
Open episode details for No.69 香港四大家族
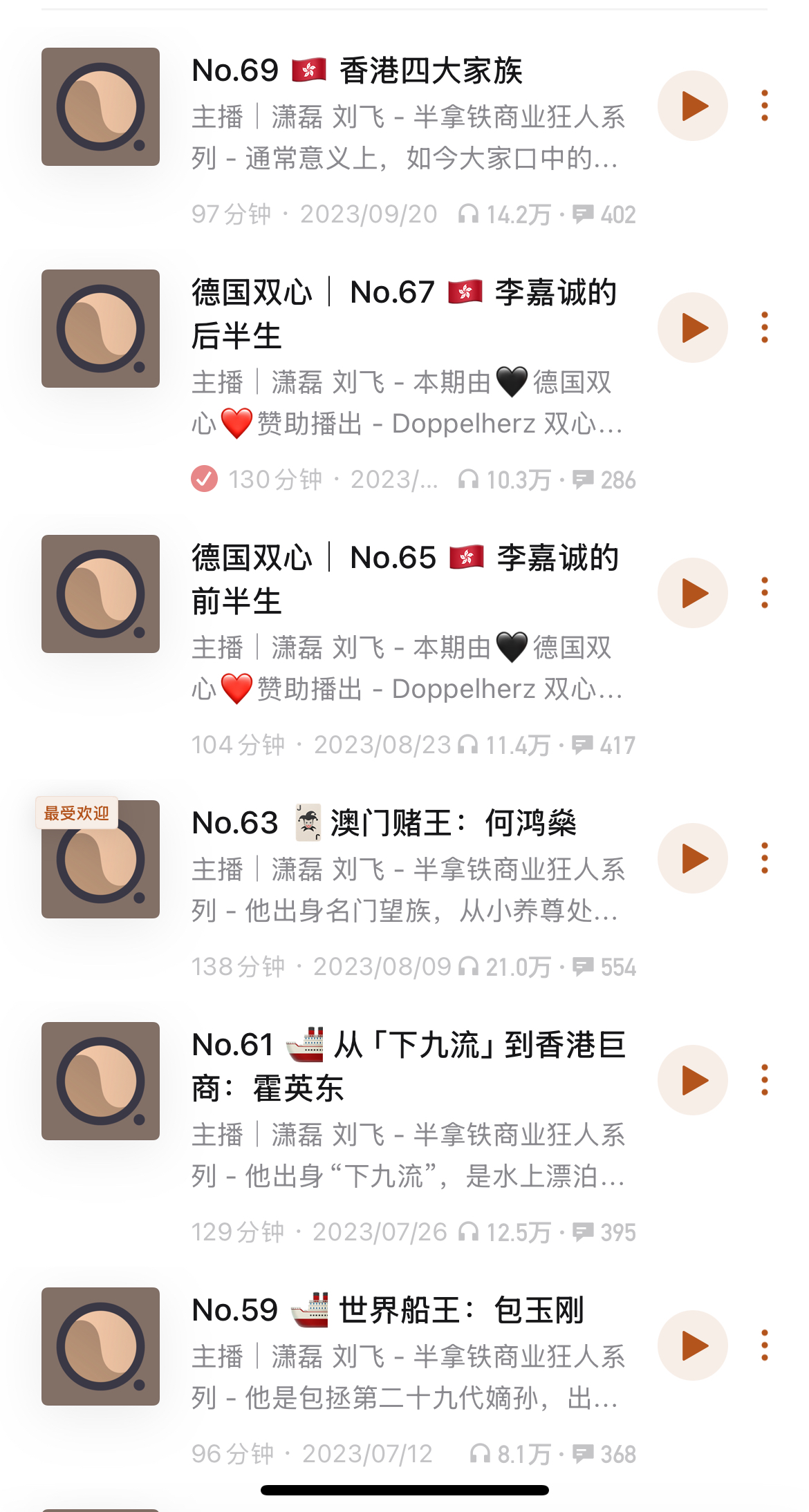tap(408, 71)
